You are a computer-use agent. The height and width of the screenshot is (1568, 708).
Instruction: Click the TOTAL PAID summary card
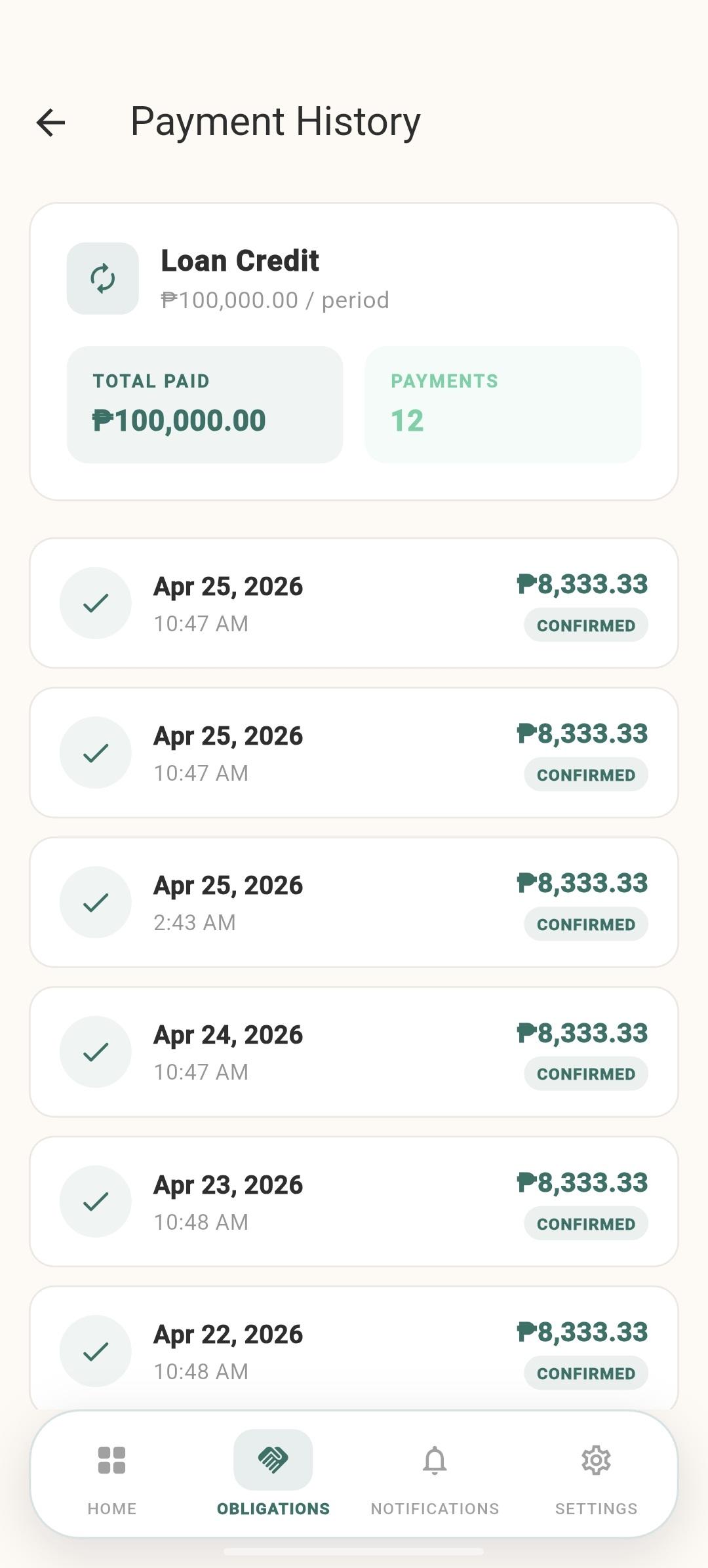tap(205, 402)
